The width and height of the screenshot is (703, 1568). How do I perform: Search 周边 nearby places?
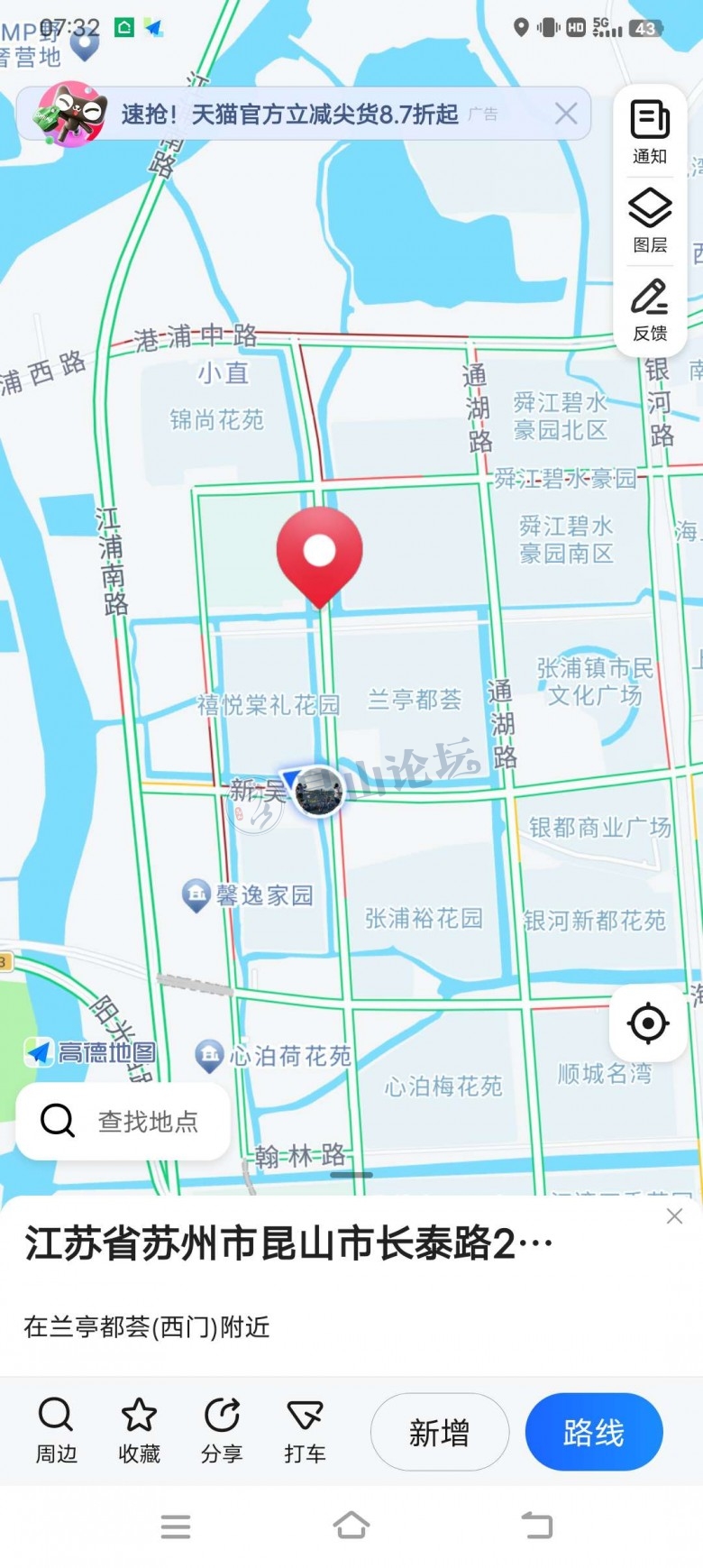pos(56,1431)
